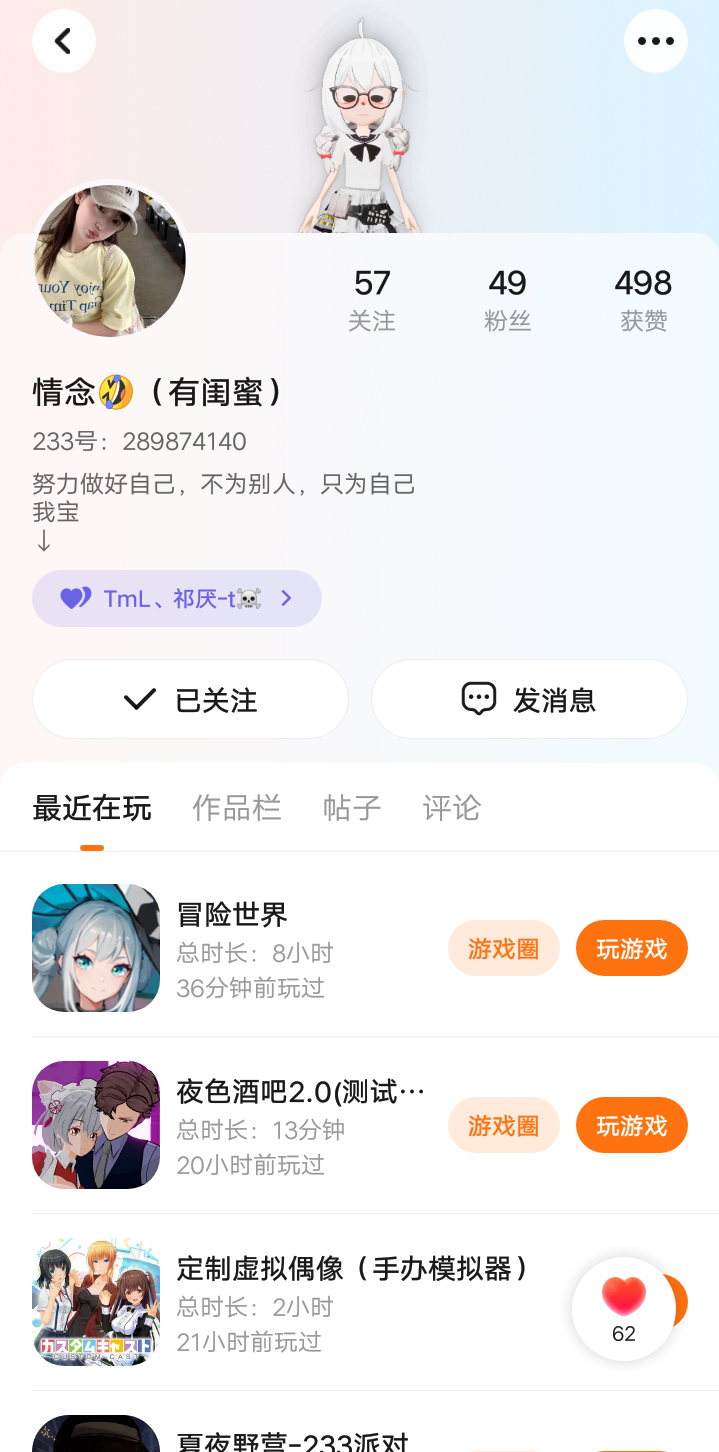Switch to the 帖子 tab

coord(352,808)
